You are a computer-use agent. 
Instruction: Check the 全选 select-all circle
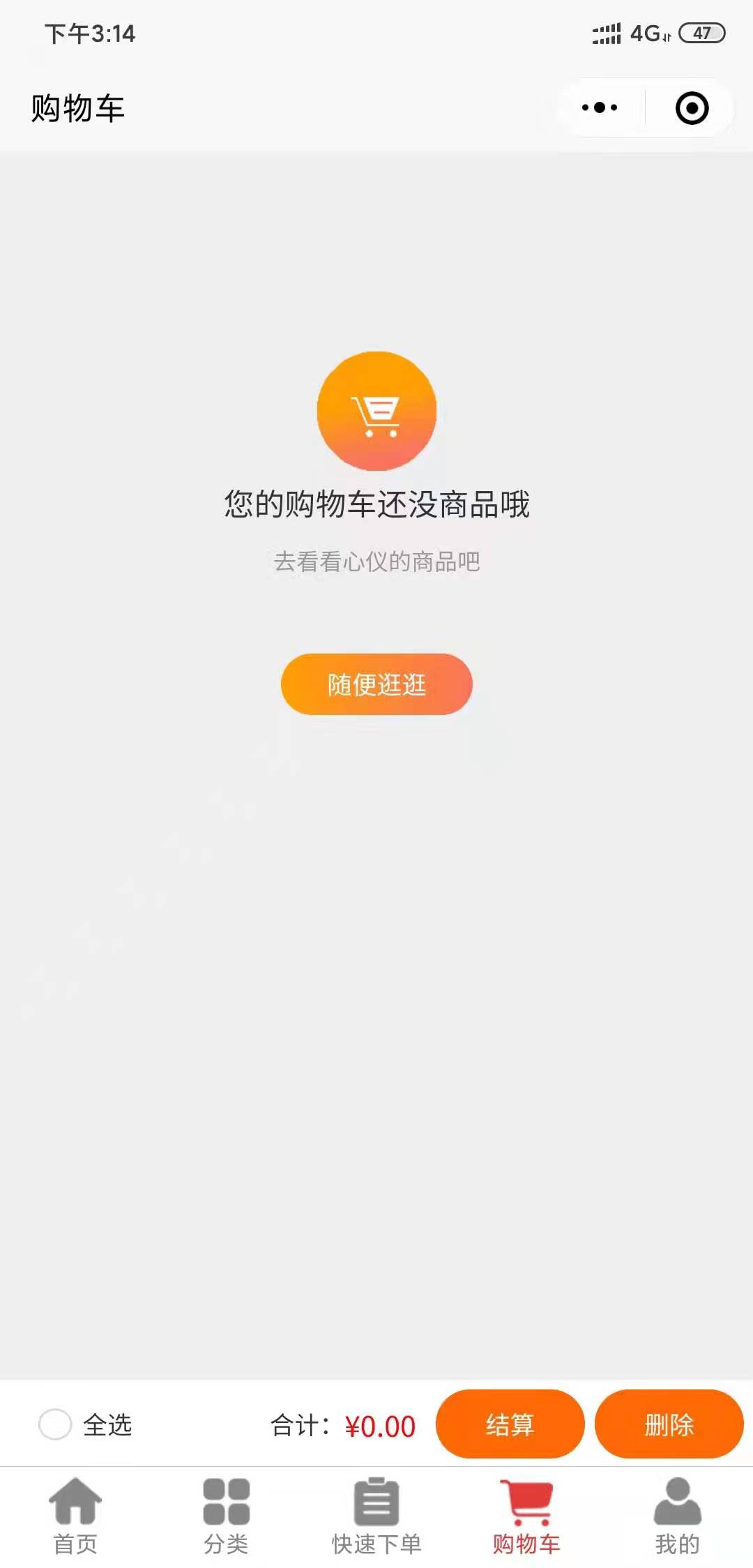pos(55,1424)
